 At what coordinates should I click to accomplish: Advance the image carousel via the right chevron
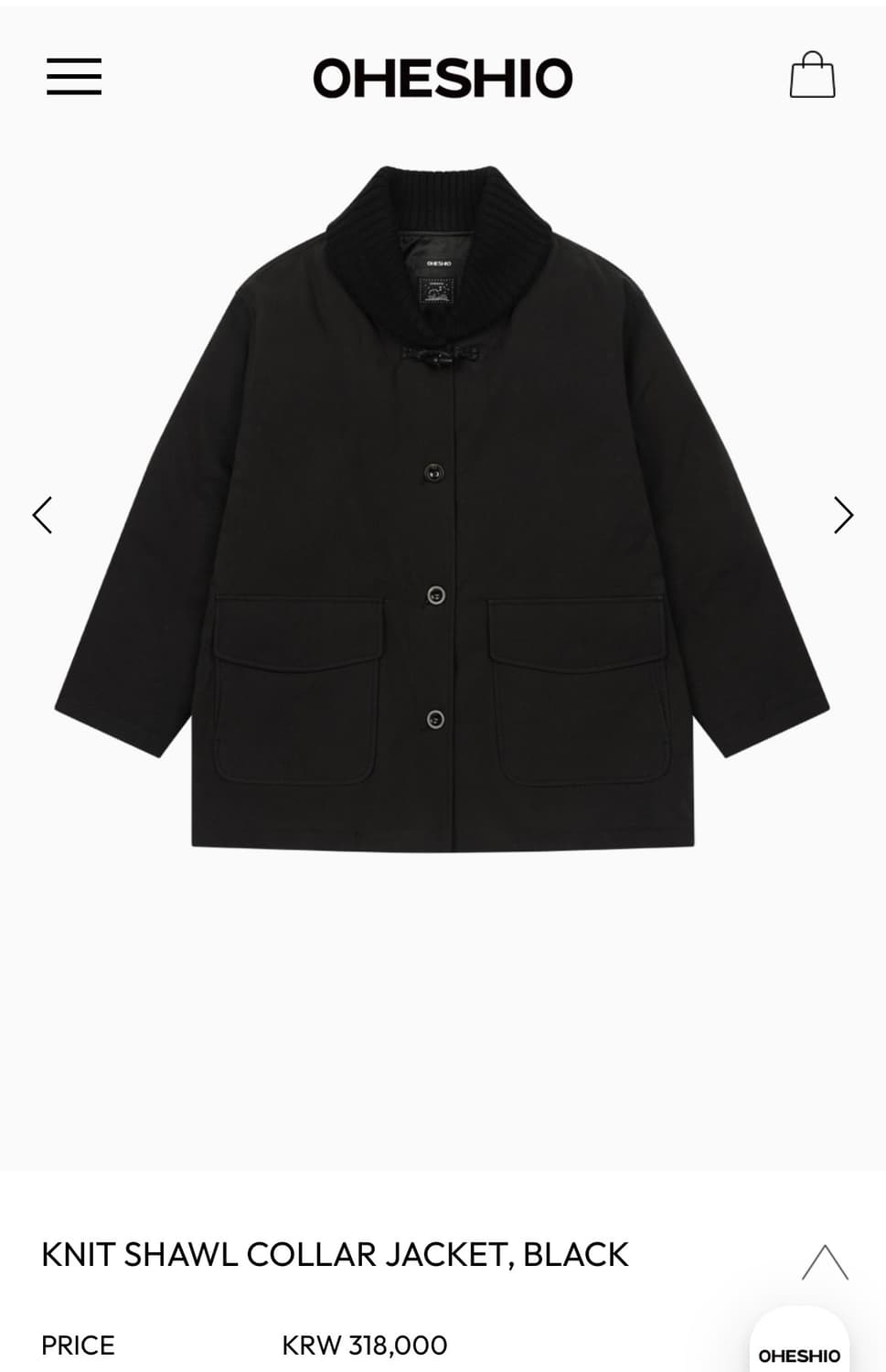843,514
